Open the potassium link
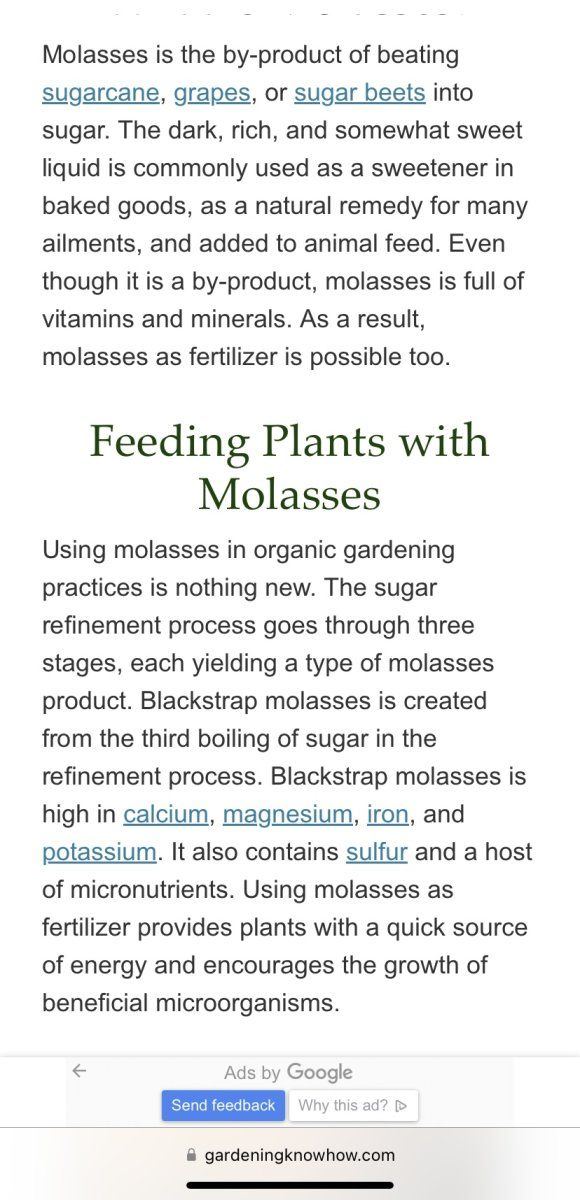580x1200 pixels. click(99, 853)
